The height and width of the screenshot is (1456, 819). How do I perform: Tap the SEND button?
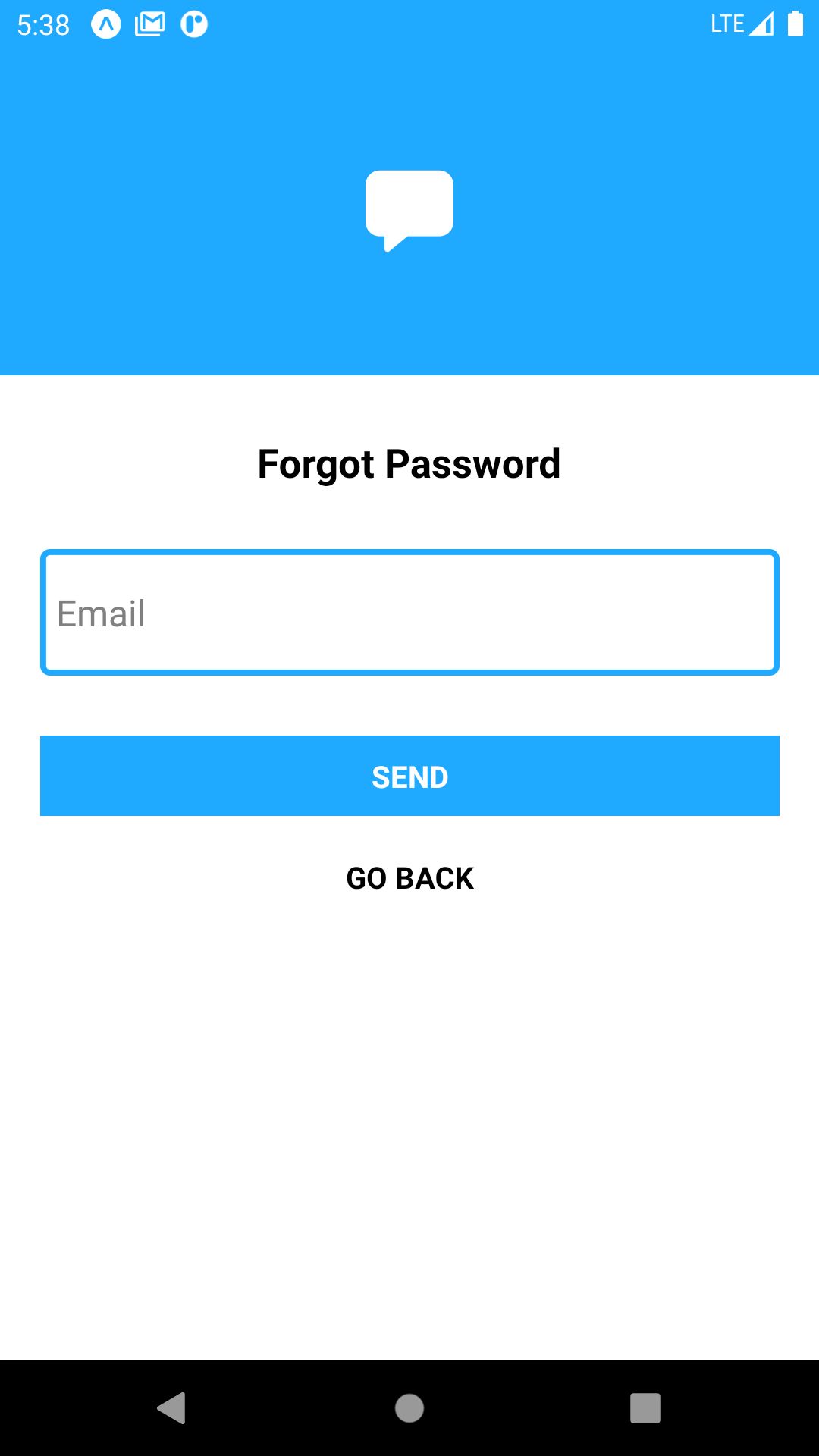pyautogui.click(x=409, y=776)
